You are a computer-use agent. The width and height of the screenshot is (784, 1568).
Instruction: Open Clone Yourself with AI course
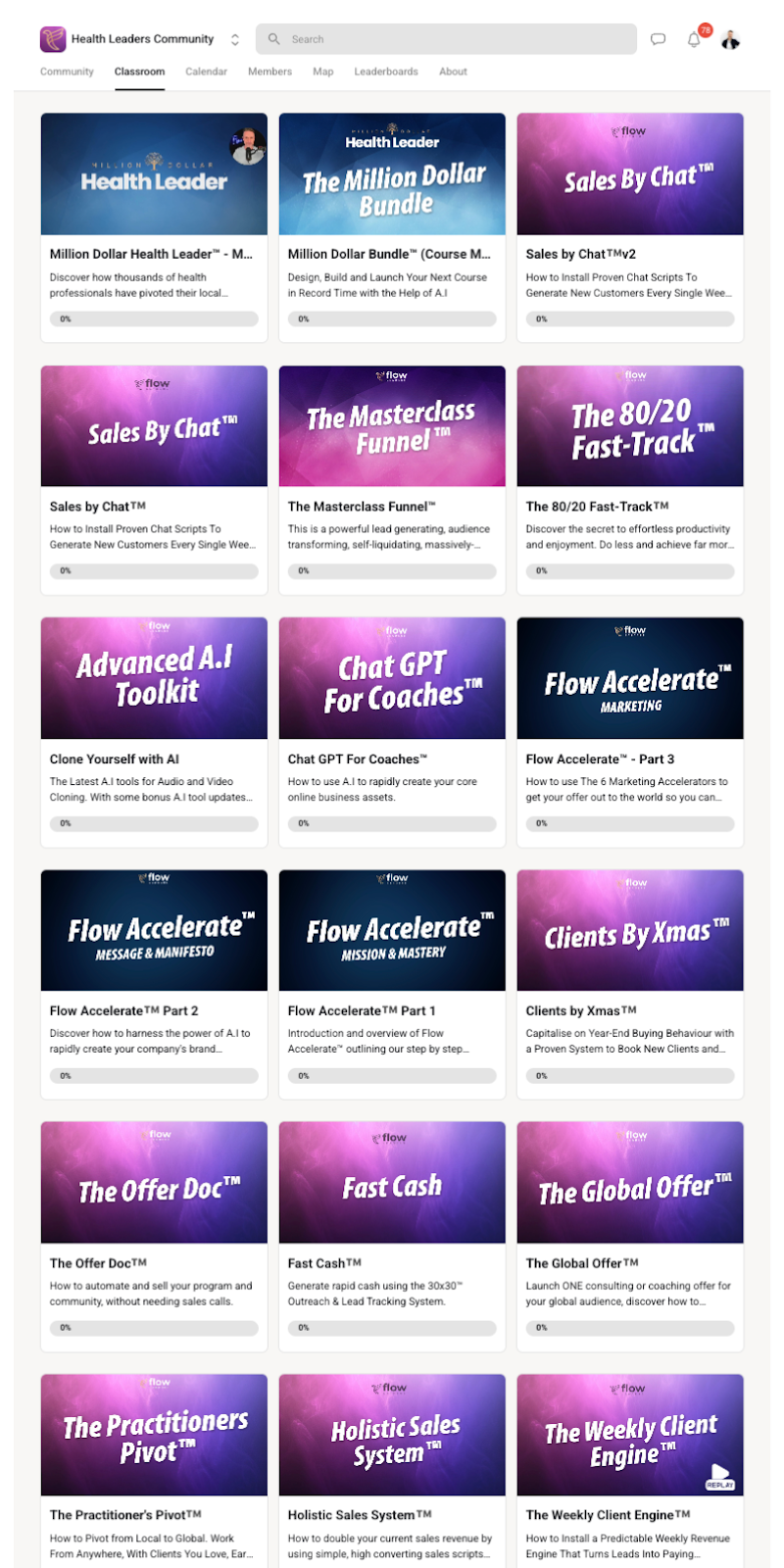coord(154,678)
